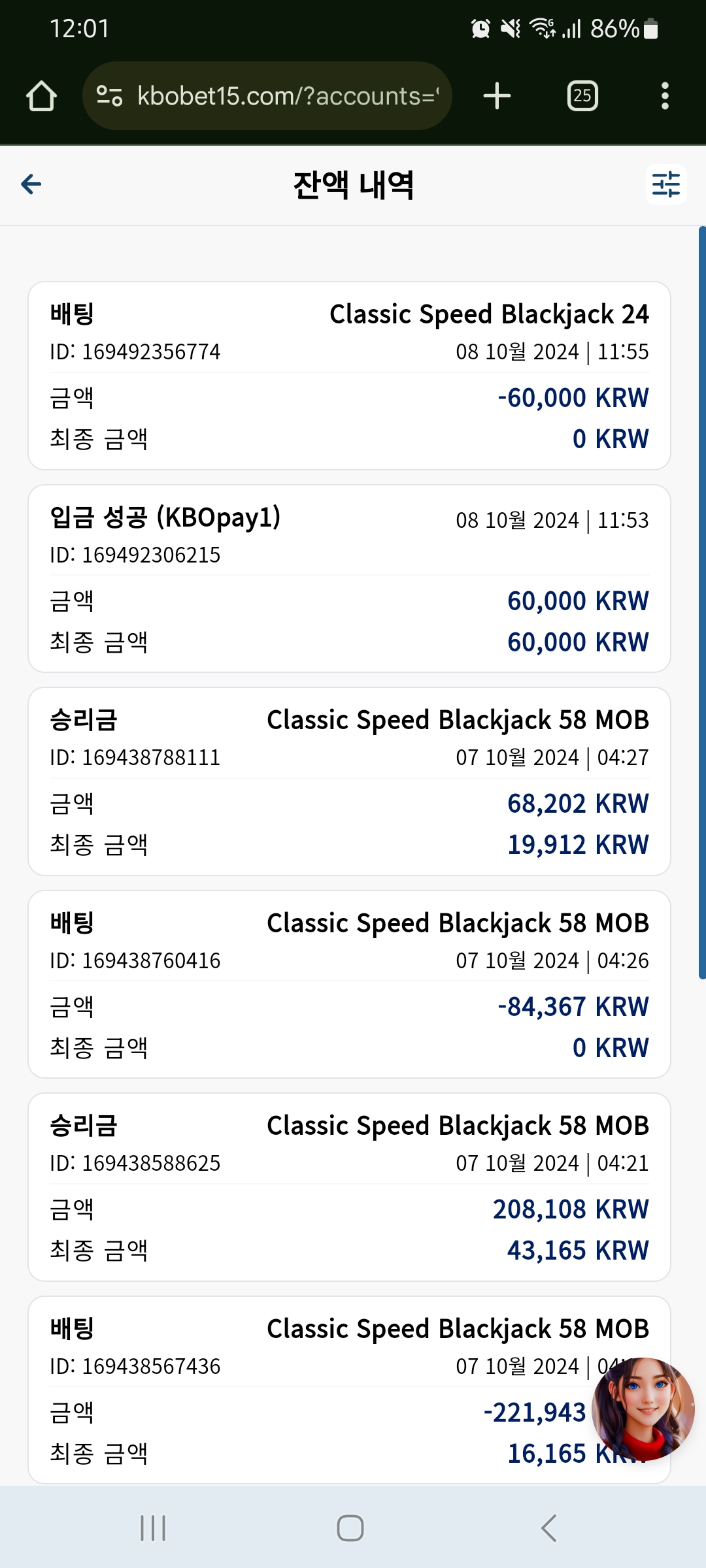Tap the system home button
Screen dimensions: 706x1568
click(x=350, y=1528)
